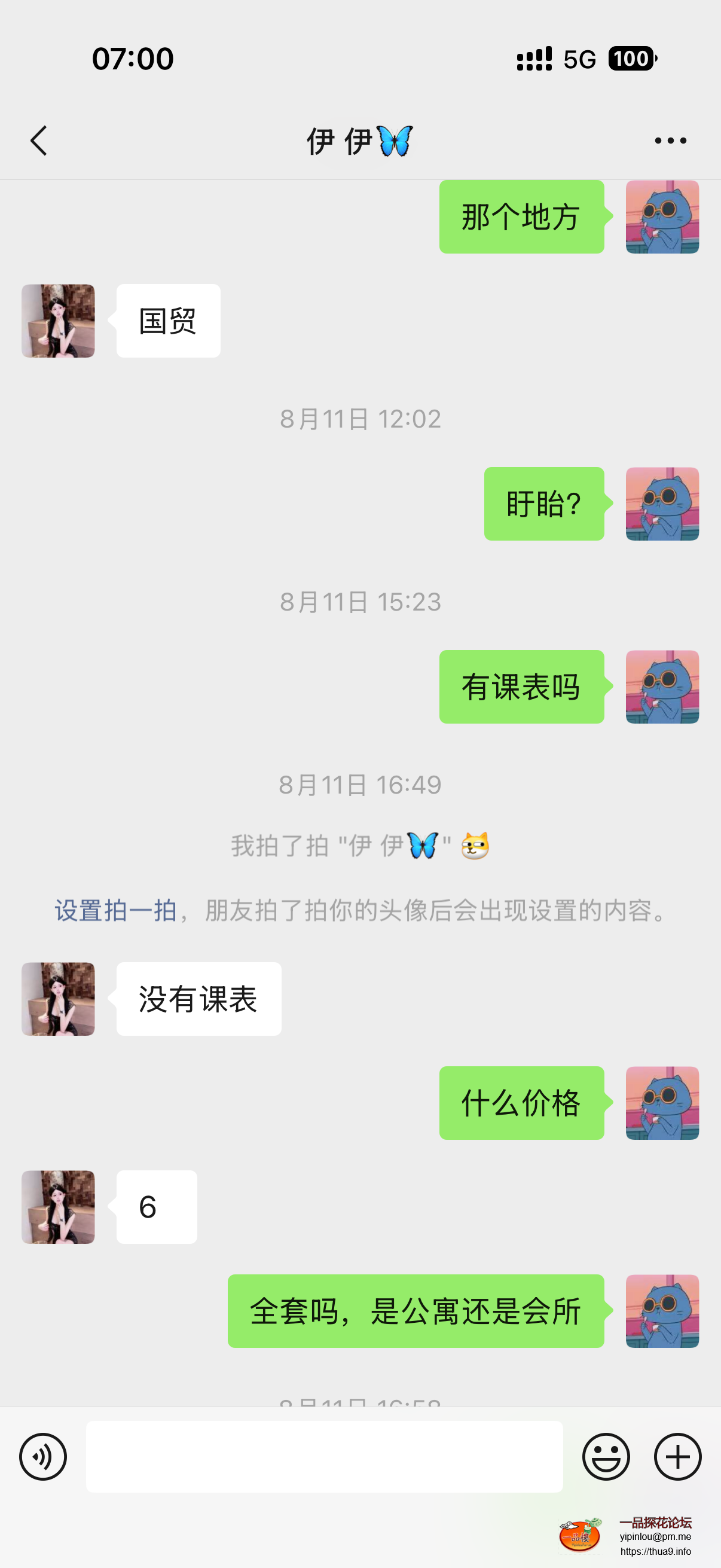
Task: Tap the back chevron to leave the chat
Action: coord(38,139)
